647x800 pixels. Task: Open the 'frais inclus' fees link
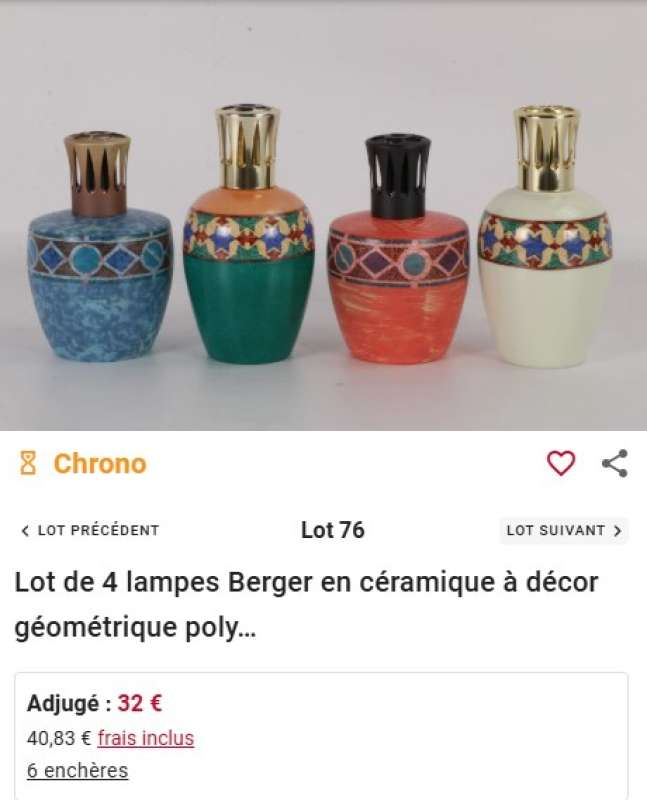[146, 739]
